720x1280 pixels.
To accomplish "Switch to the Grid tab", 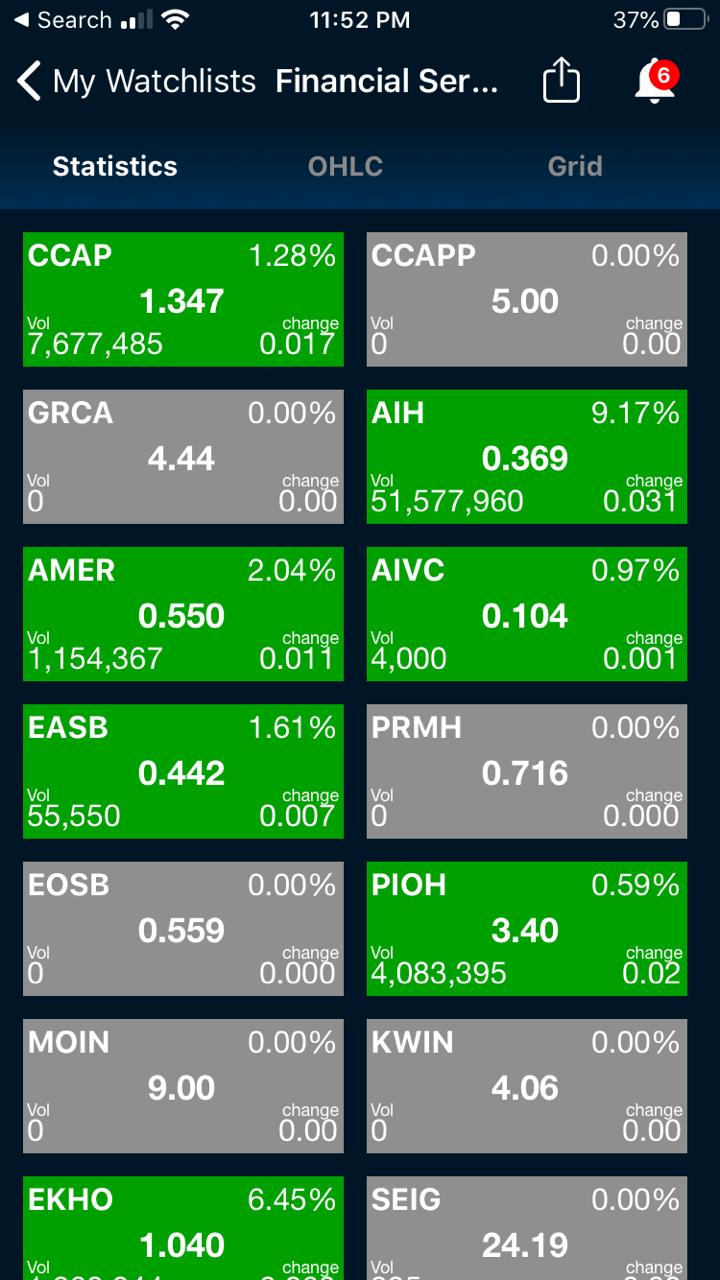I will coord(575,166).
